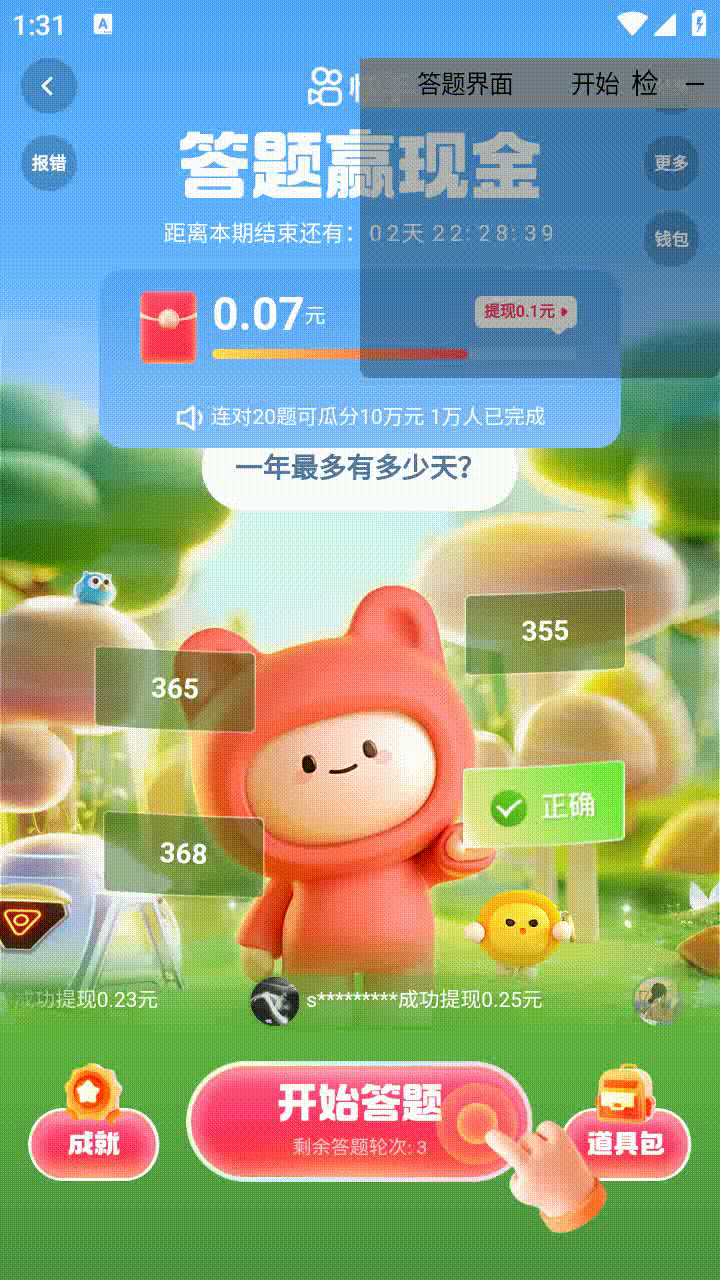Minimize the floating overlay panel
720x1280 pixels.
(x=693, y=84)
